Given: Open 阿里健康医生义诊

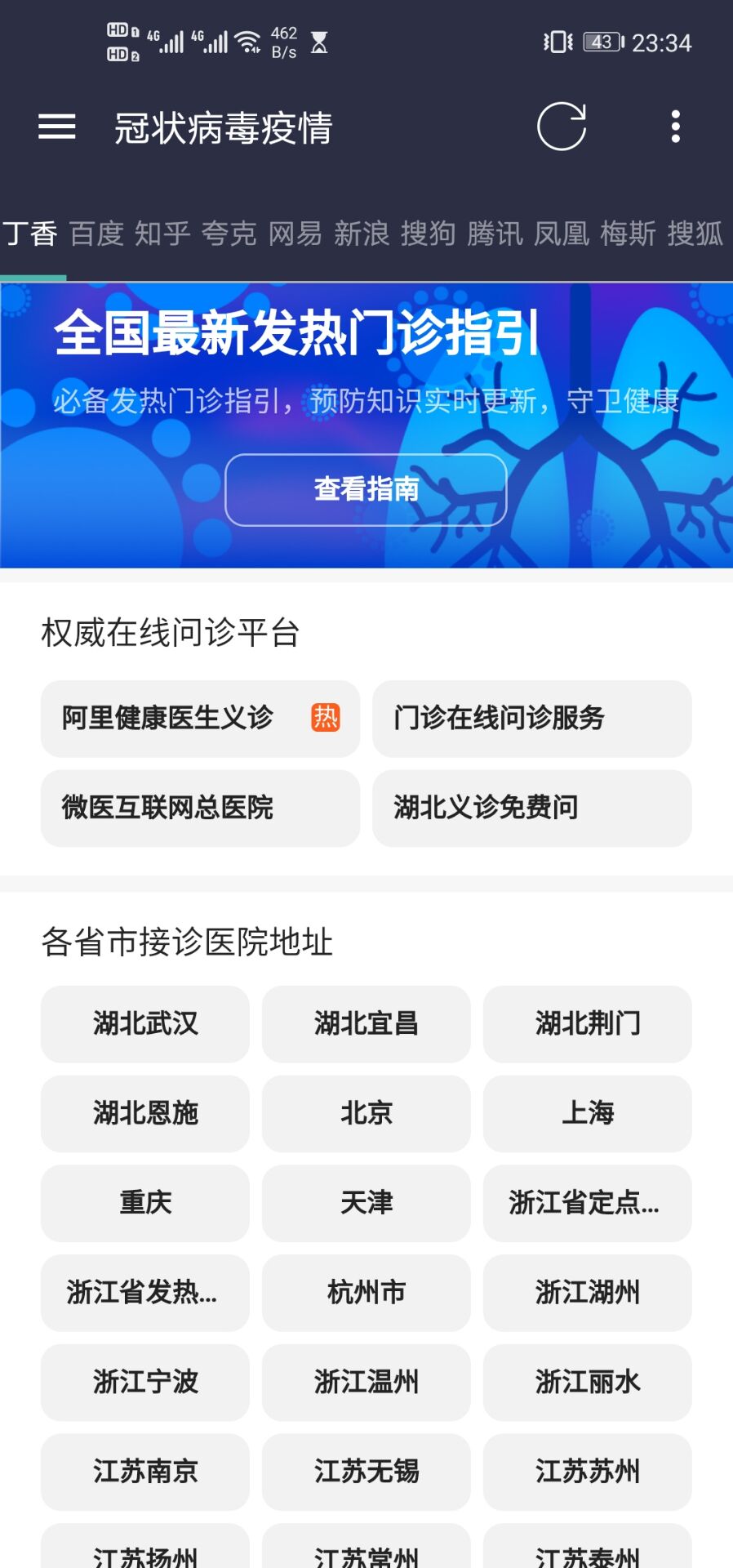Looking at the screenshot, I should [x=200, y=719].
